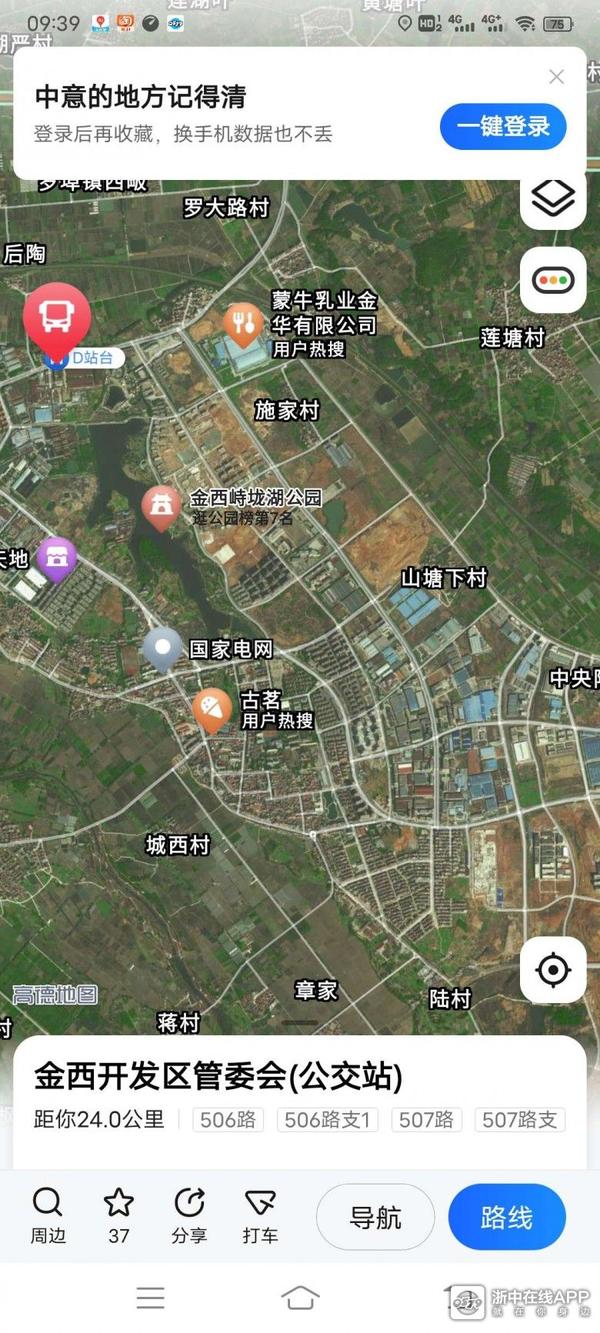Share this location via 分享
The height and width of the screenshot is (1333, 600).
(x=189, y=1215)
